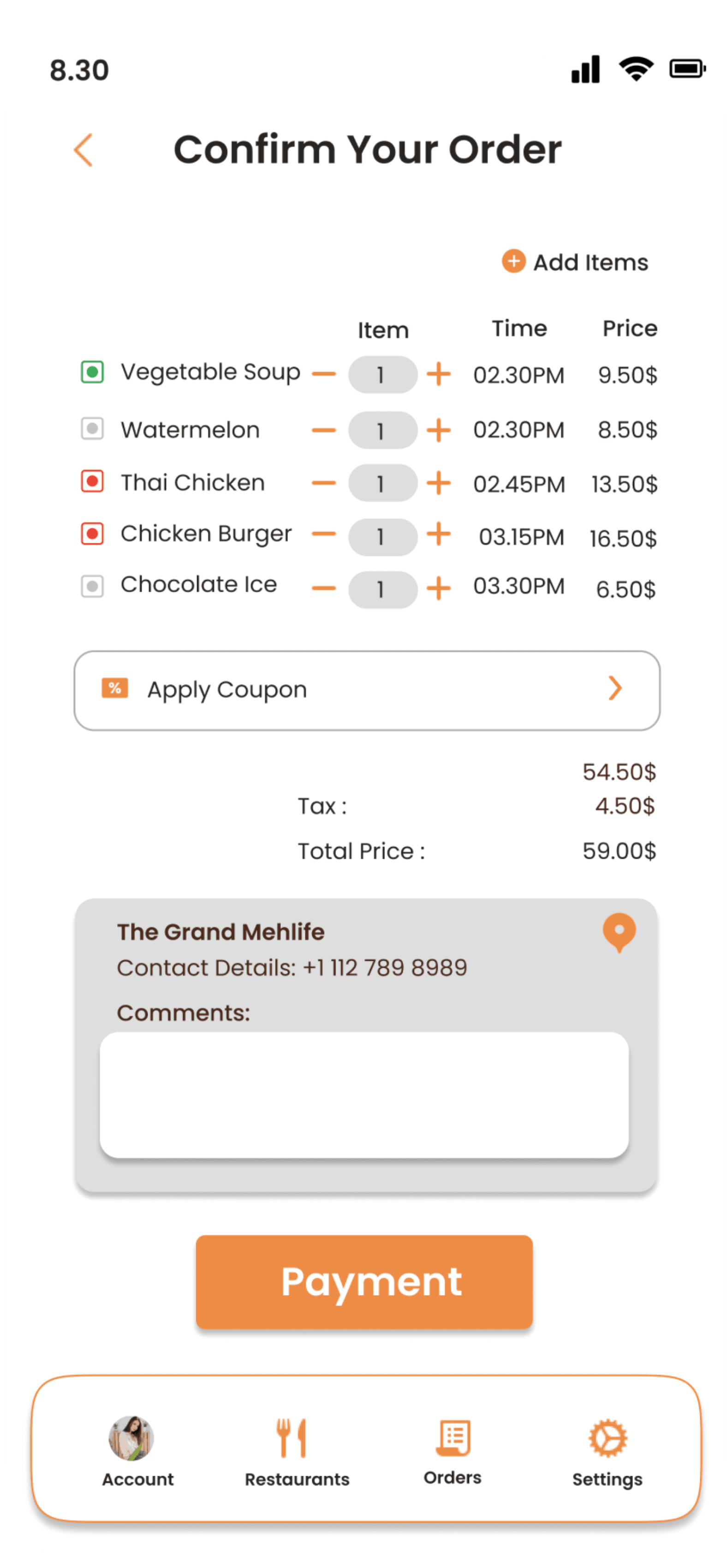Image resolution: width=727 pixels, height=1568 pixels.
Task: Tap Add Items to add more food
Action: [x=575, y=262]
